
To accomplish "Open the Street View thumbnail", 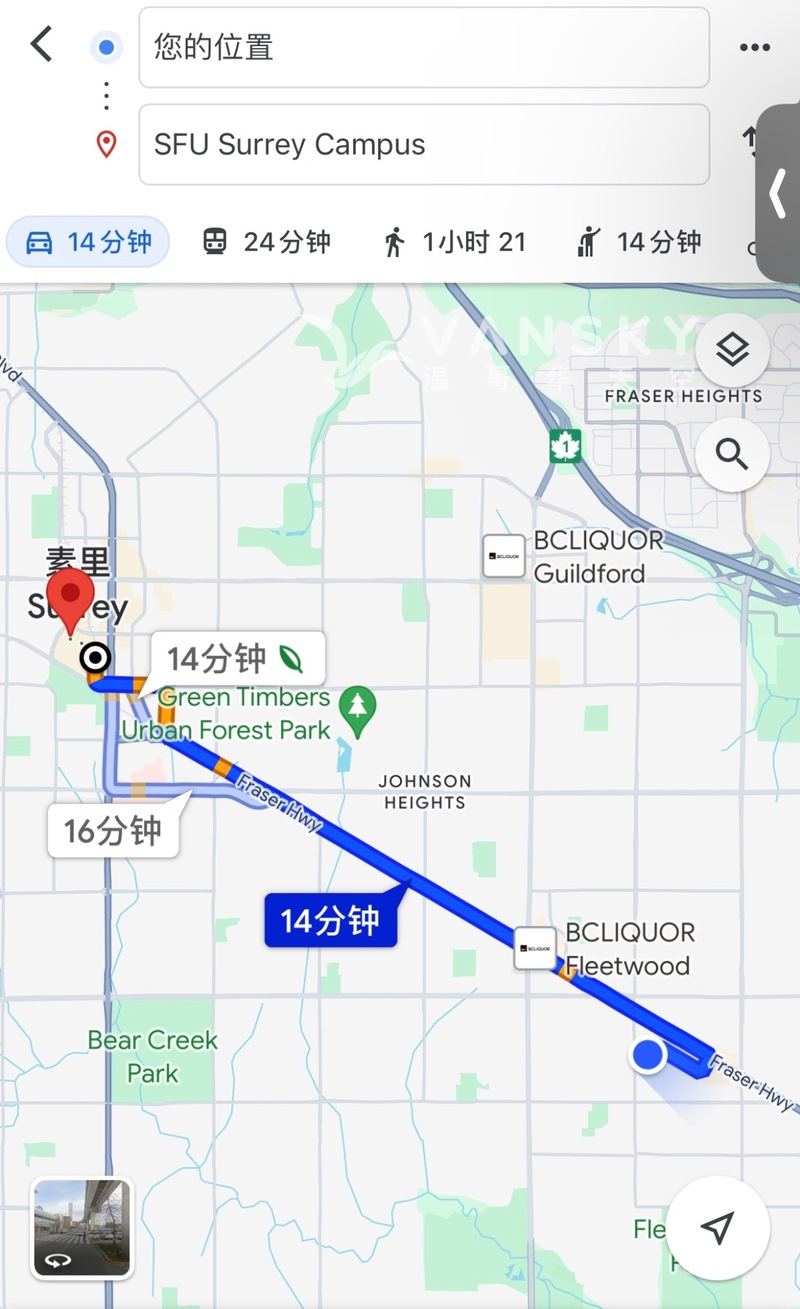I will pyautogui.click(x=82, y=1227).
